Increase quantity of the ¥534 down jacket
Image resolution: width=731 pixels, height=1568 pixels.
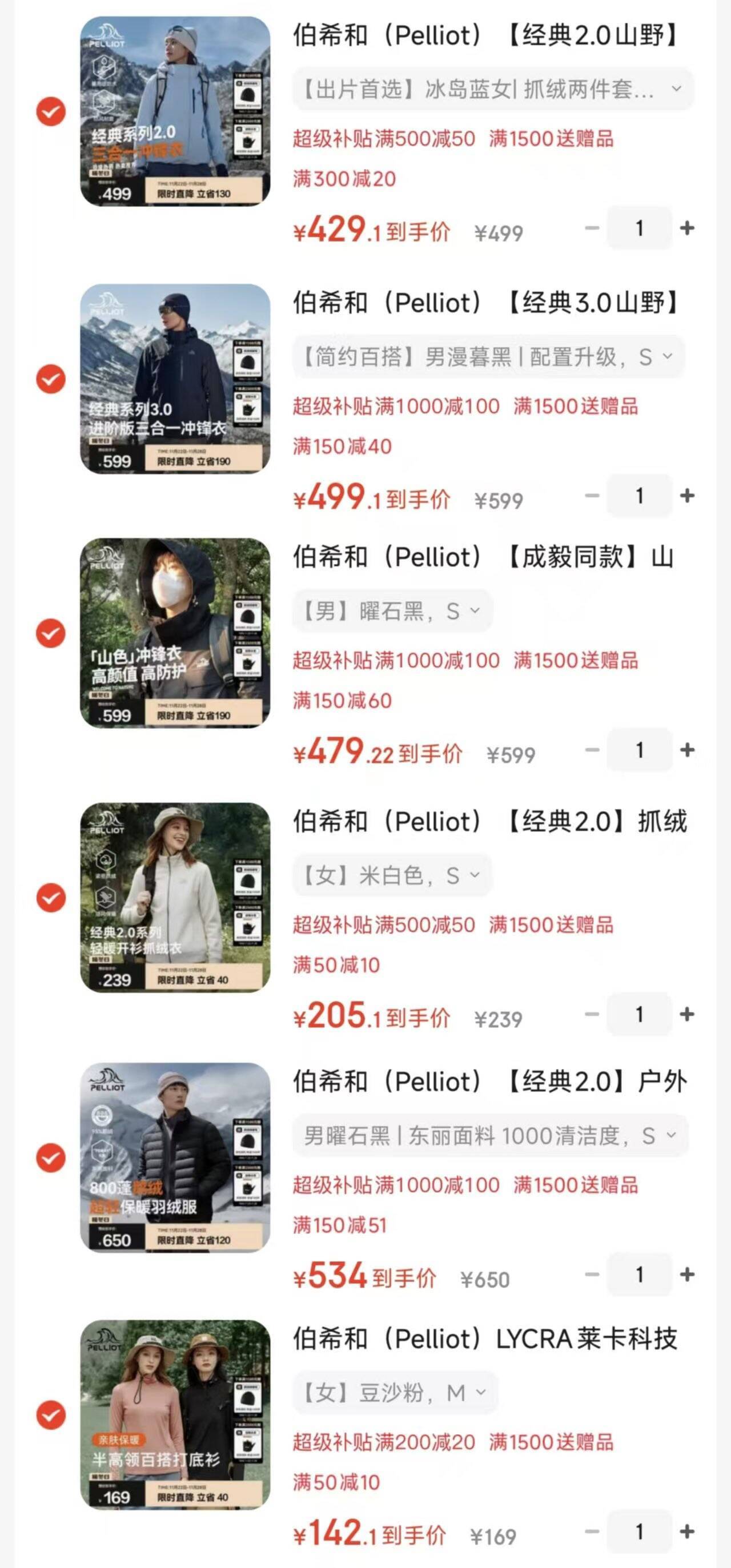pos(687,1274)
